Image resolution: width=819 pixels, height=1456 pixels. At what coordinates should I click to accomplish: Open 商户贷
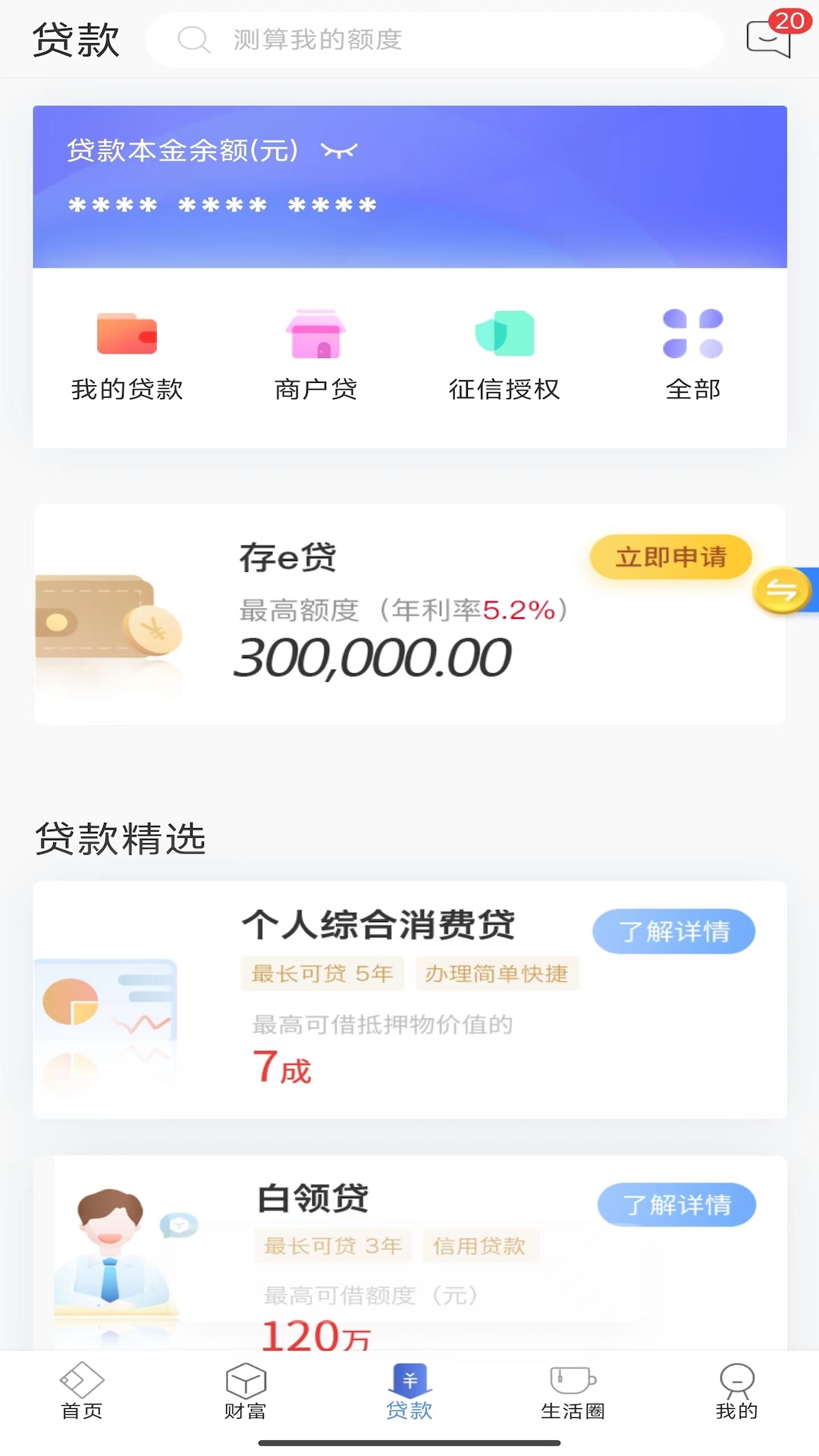tap(315, 355)
